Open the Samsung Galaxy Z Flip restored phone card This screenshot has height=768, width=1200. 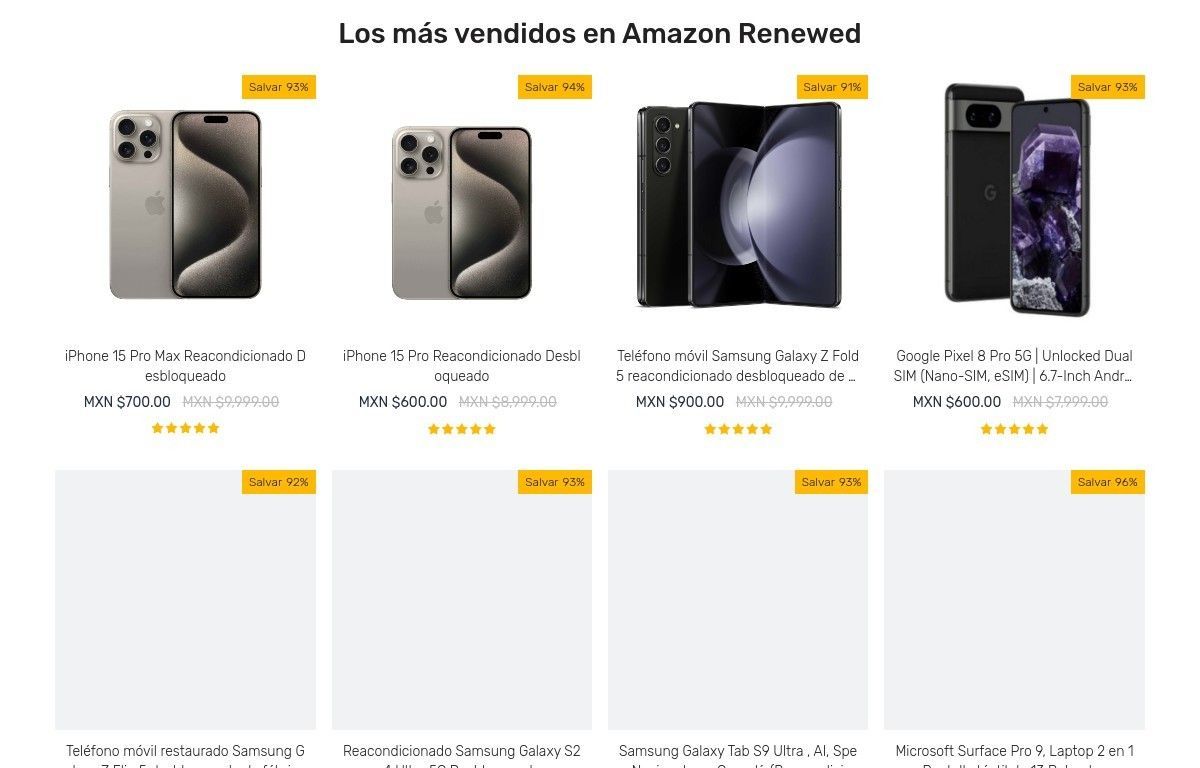185,600
